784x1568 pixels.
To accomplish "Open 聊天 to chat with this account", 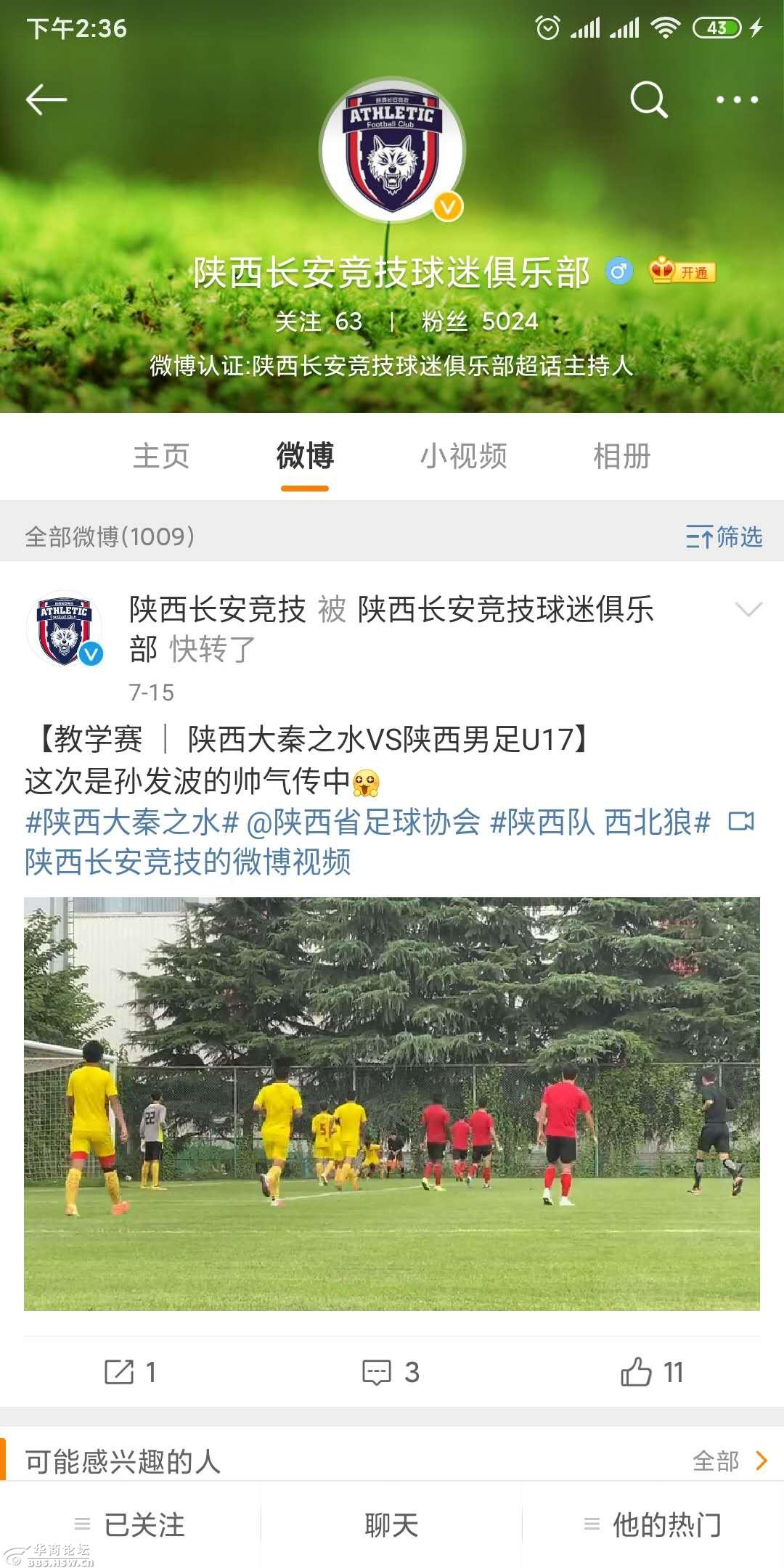I will click(391, 1525).
